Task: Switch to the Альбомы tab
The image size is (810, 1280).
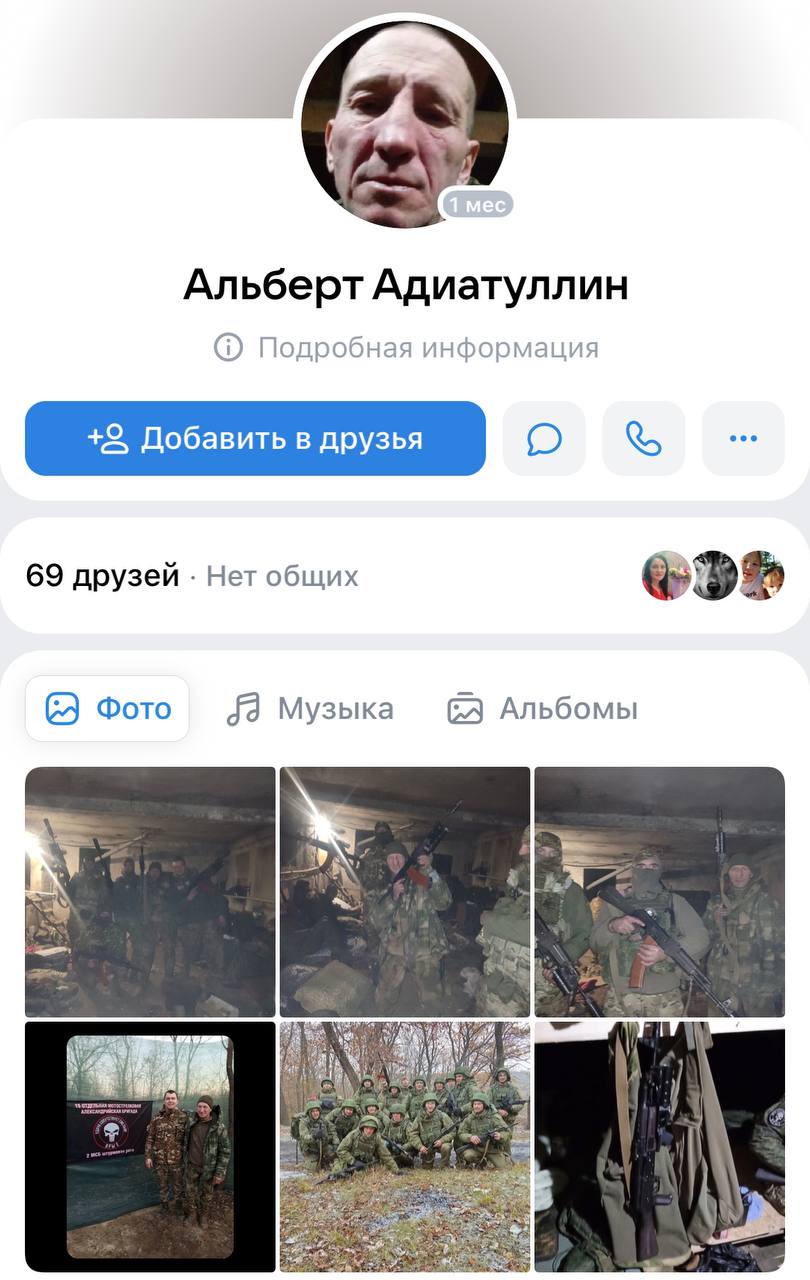Action: [x=542, y=709]
